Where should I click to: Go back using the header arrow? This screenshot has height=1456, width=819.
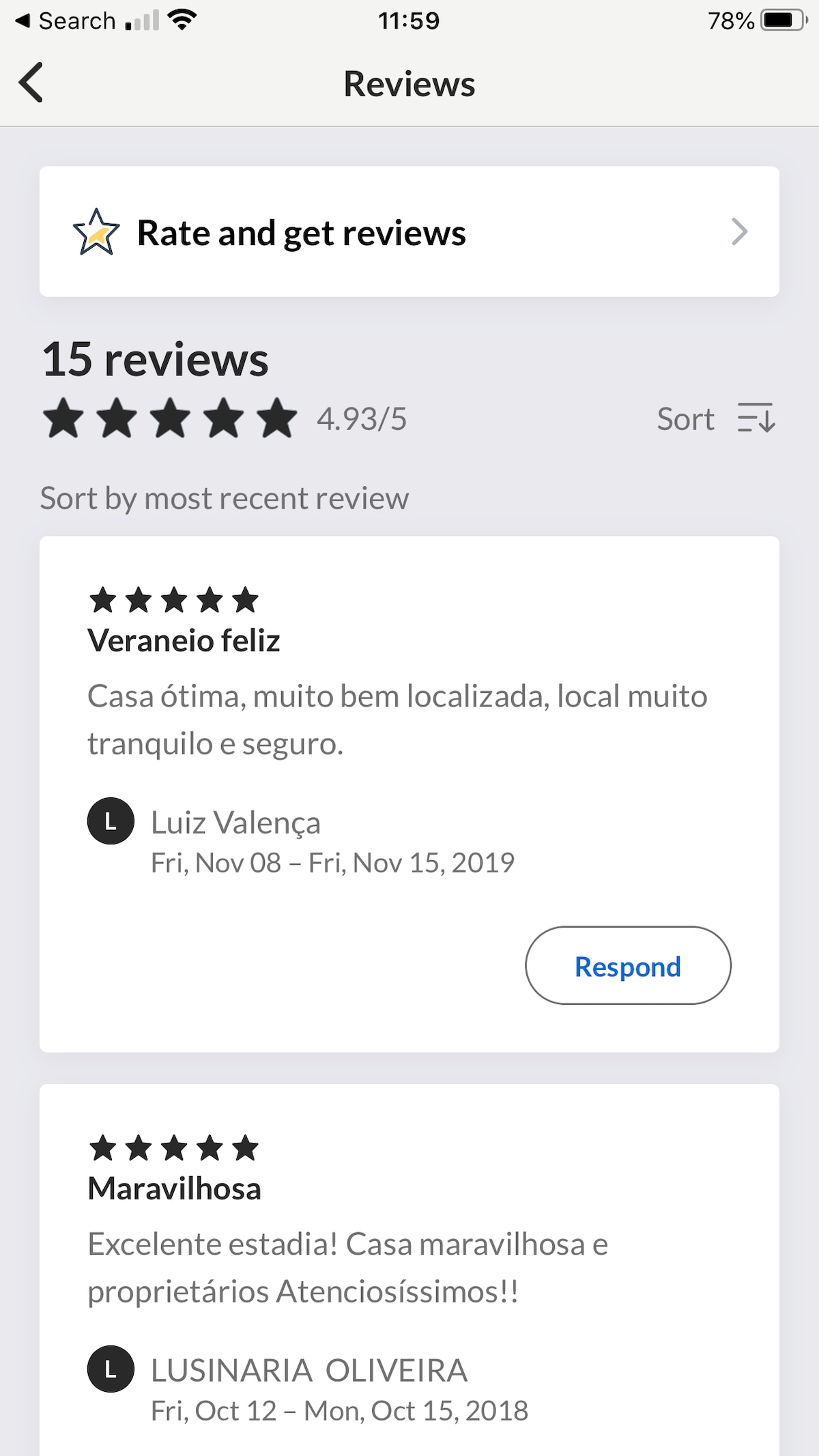pyautogui.click(x=31, y=83)
